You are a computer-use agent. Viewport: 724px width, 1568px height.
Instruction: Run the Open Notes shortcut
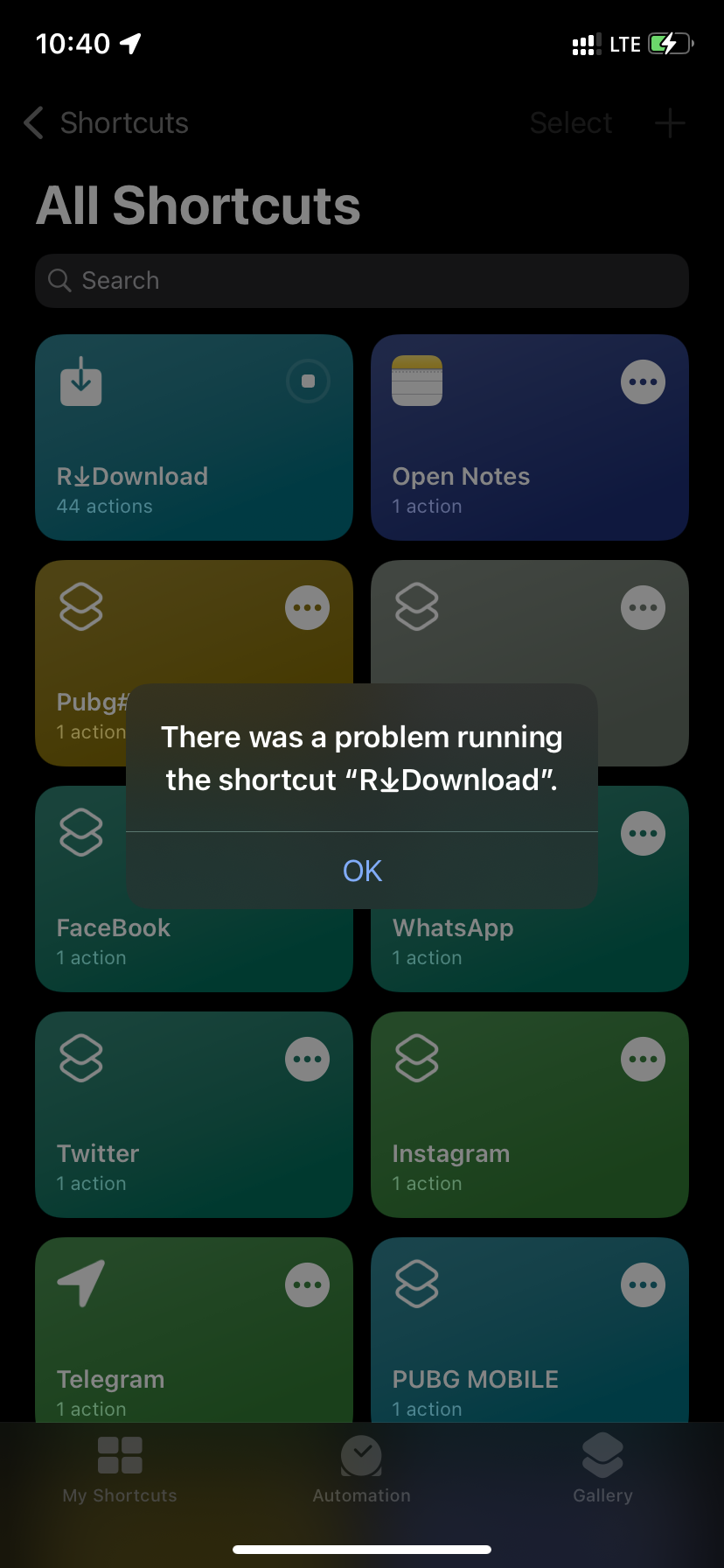490,464
